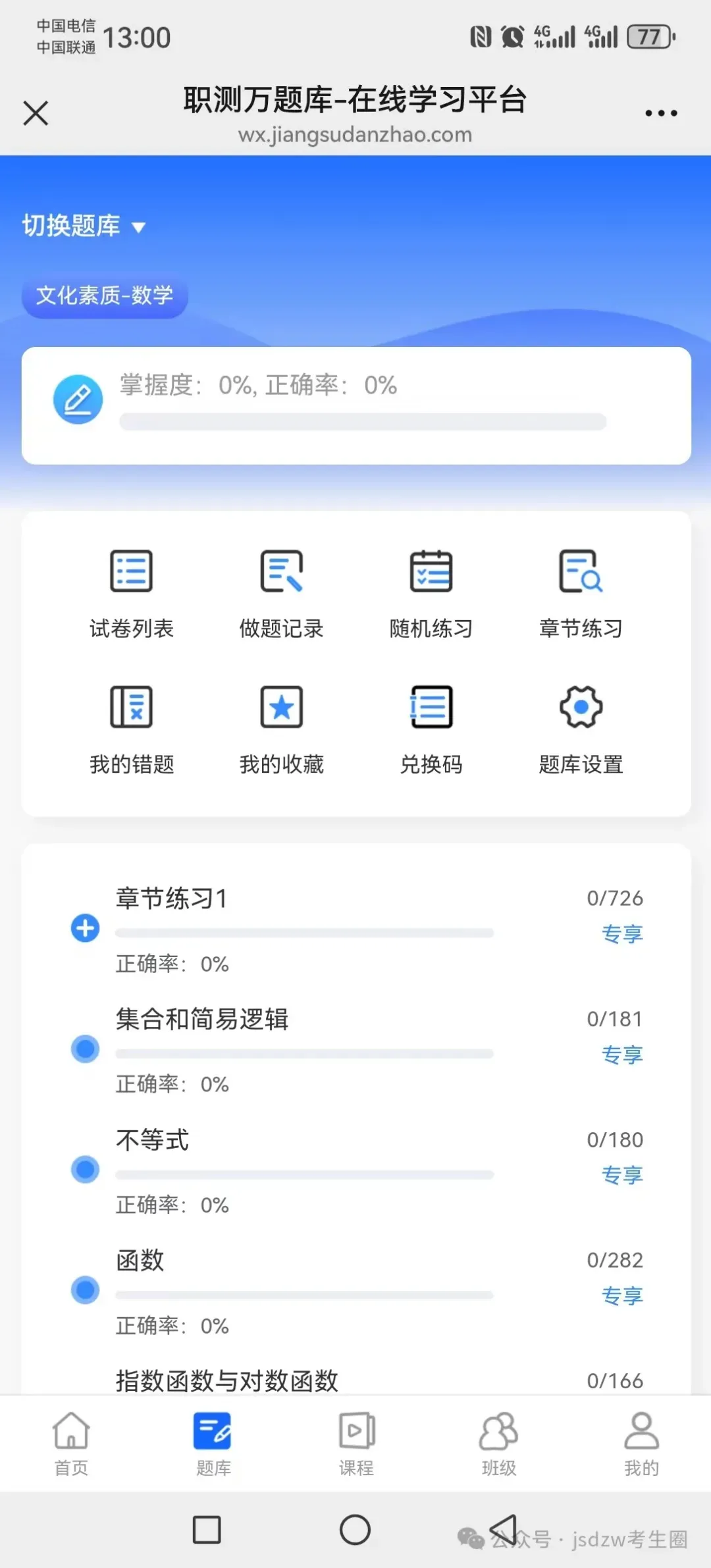Select the 文化素质-数学 chip
The width and height of the screenshot is (711, 1568).
coord(105,295)
